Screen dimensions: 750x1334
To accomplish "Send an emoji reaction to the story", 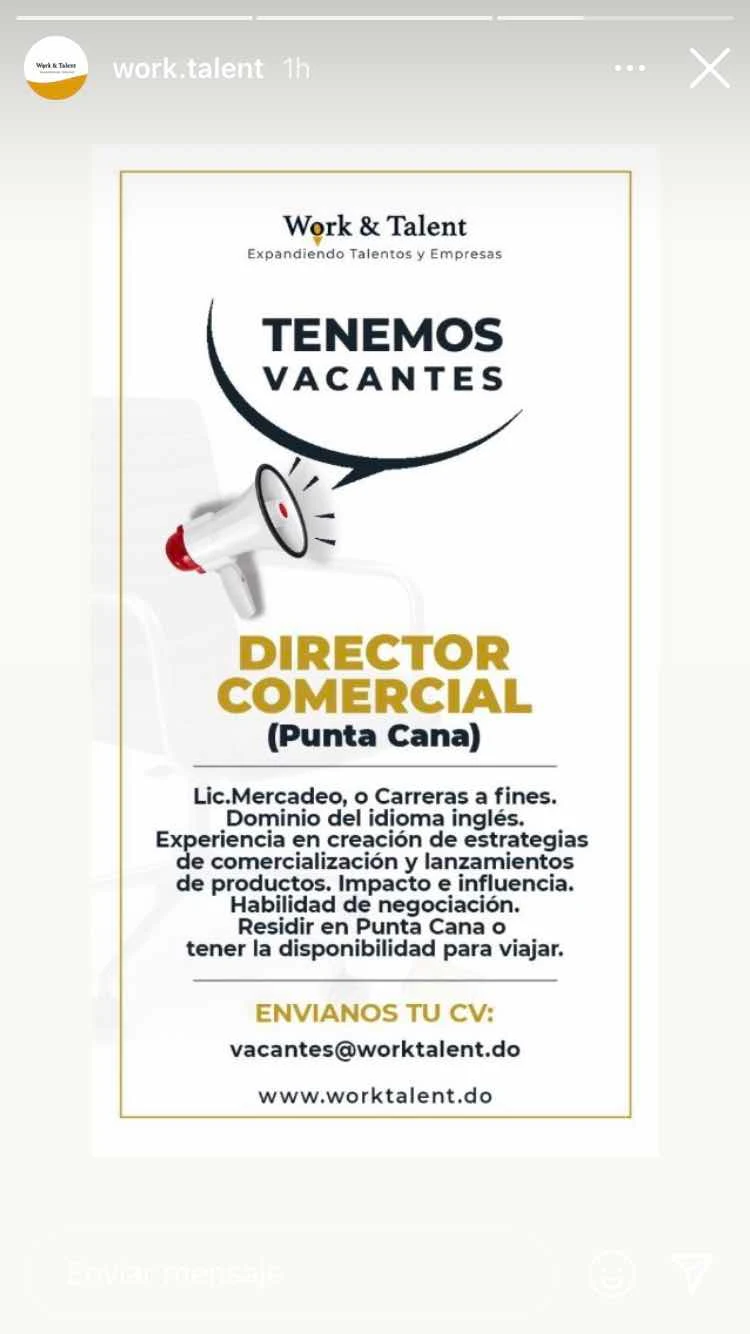I will (612, 1273).
